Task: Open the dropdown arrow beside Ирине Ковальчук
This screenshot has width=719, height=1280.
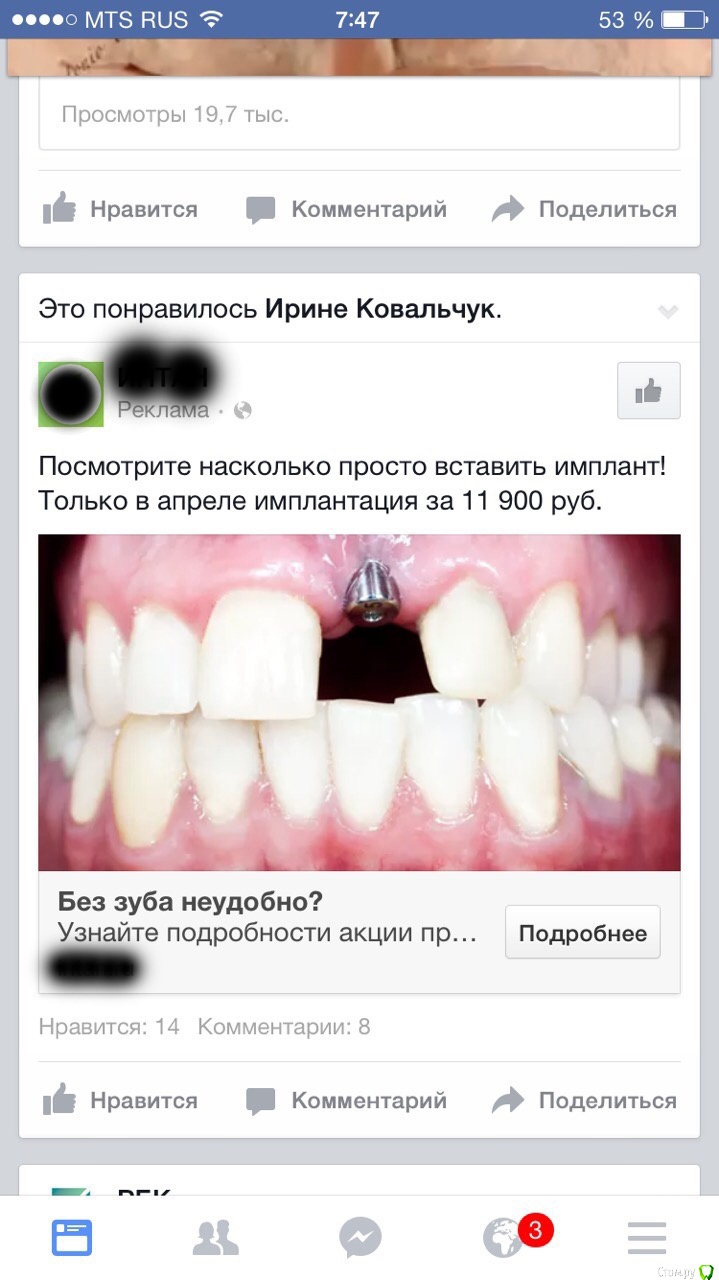Action: coord(668,311)
